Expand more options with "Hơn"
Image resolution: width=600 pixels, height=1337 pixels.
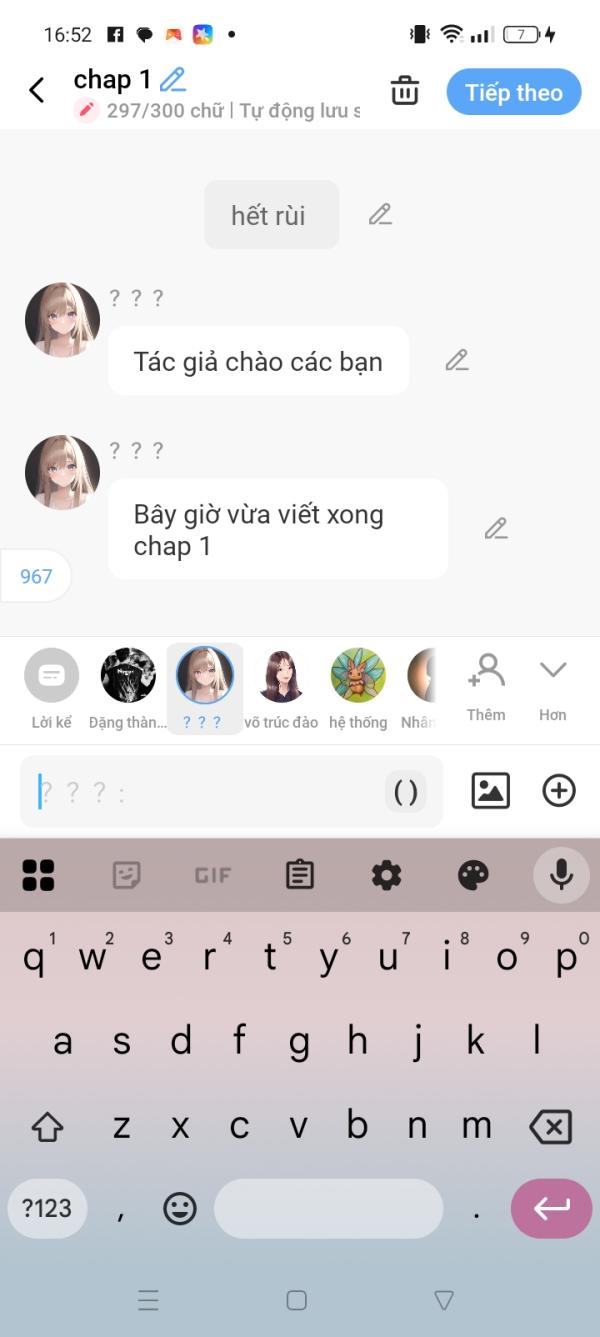(553, 686)
